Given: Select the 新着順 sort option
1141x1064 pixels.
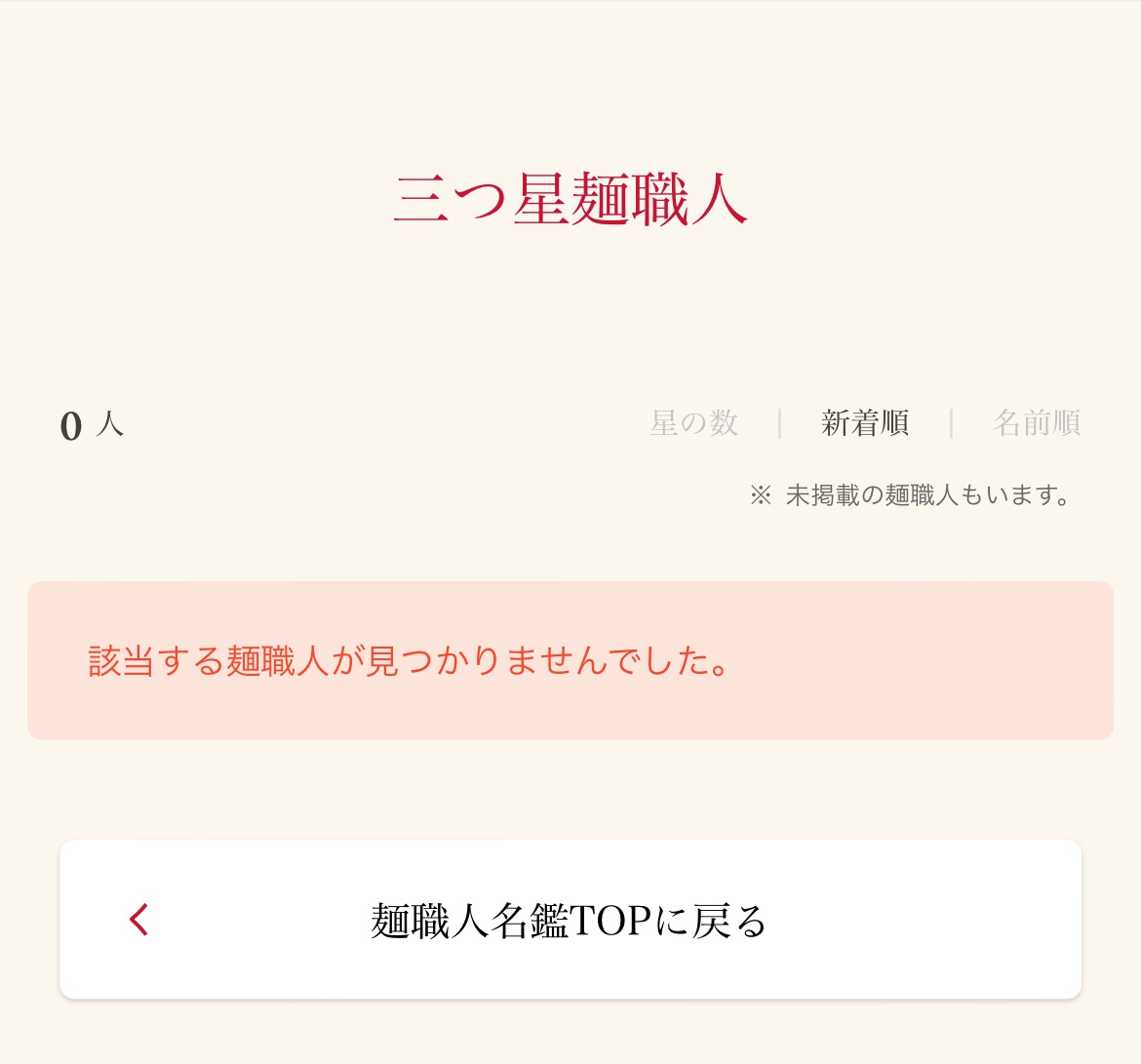Looking at the screenshot, I should (x=865, y=423).
